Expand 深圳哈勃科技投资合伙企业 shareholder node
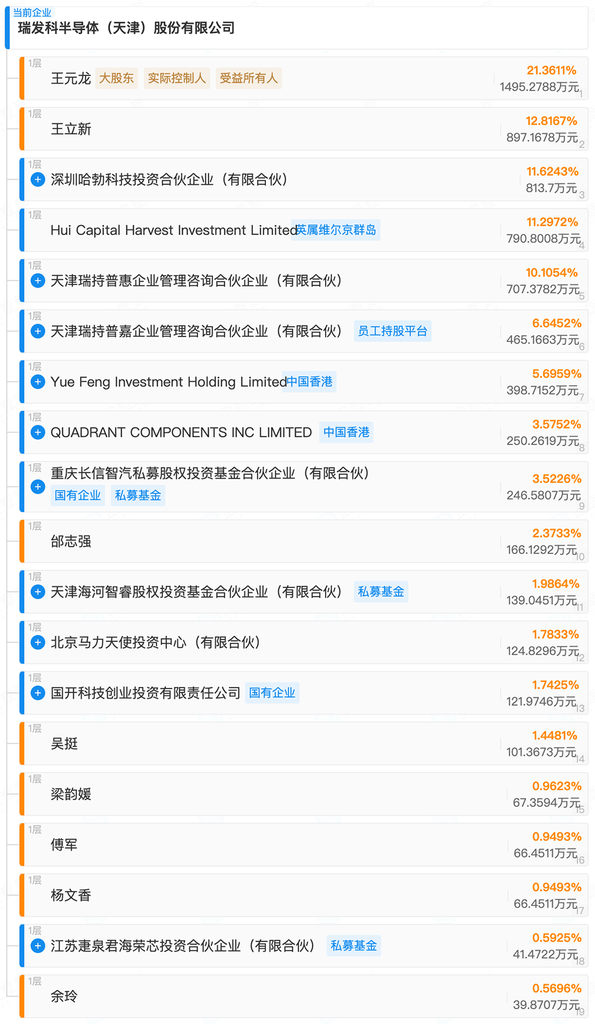The image size is (595, 1024). 38,180
